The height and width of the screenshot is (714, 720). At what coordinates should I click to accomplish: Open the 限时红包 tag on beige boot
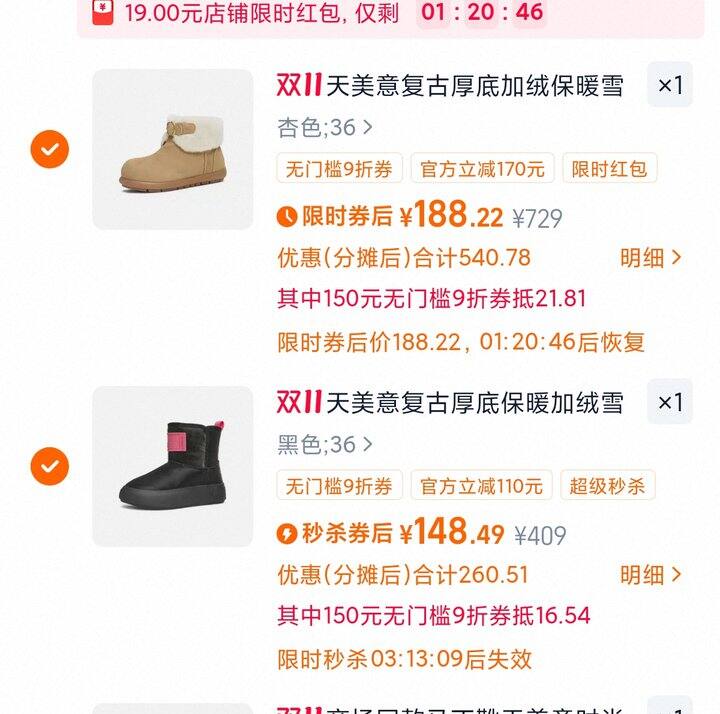tap(609, 169)
